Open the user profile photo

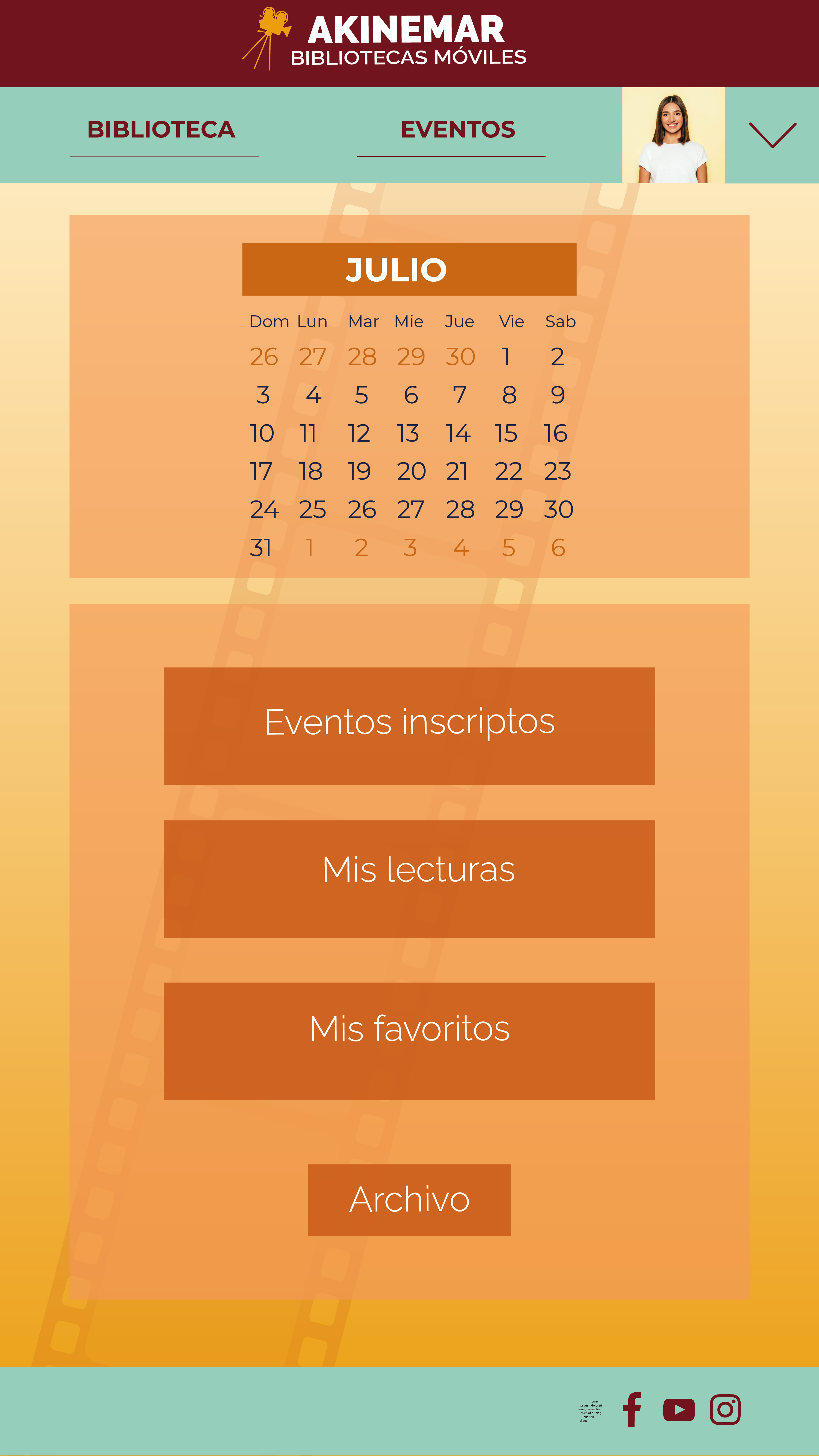673,136
